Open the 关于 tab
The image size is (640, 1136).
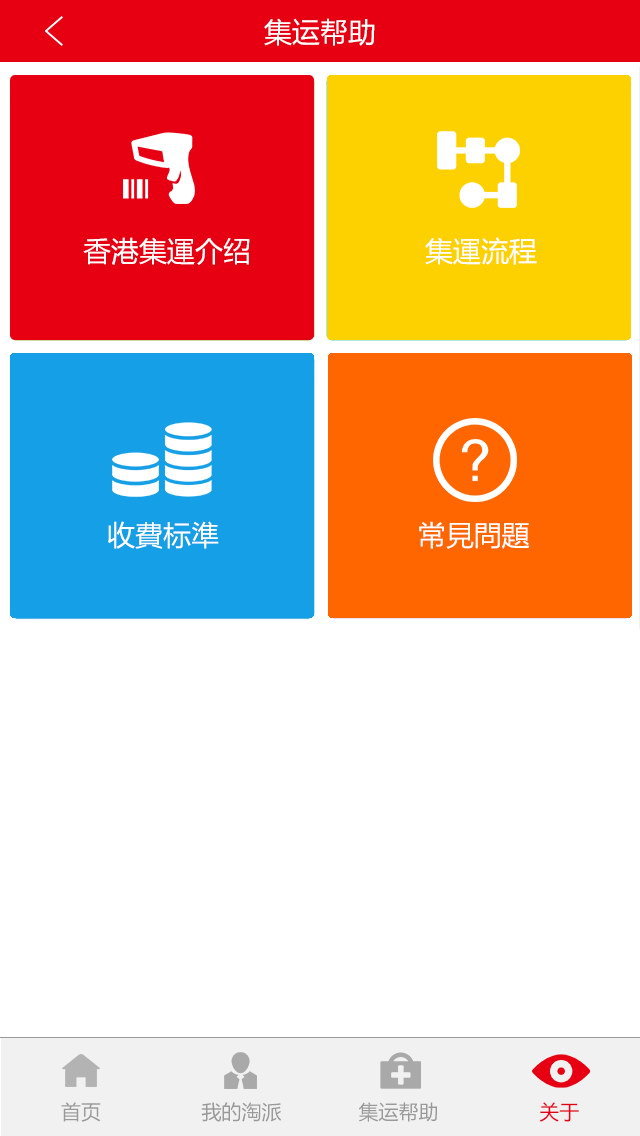(559, 1086)
